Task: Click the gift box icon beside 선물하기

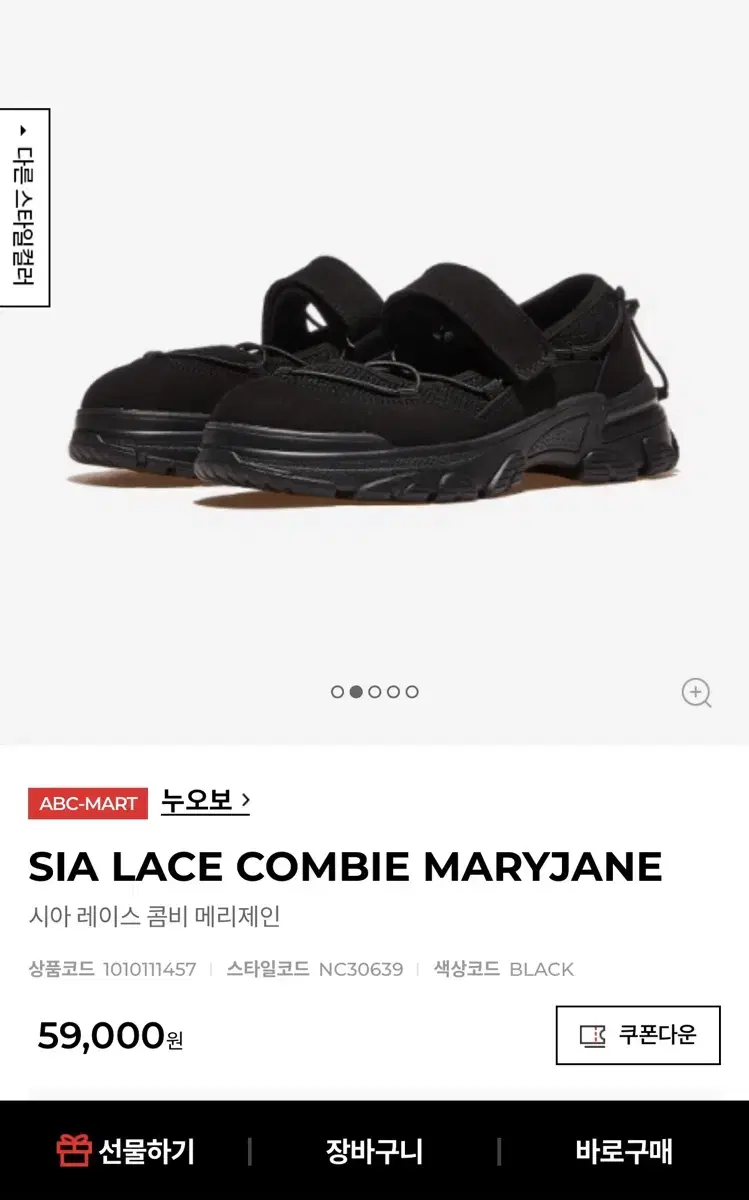Action: click(x=72, y=1149)
